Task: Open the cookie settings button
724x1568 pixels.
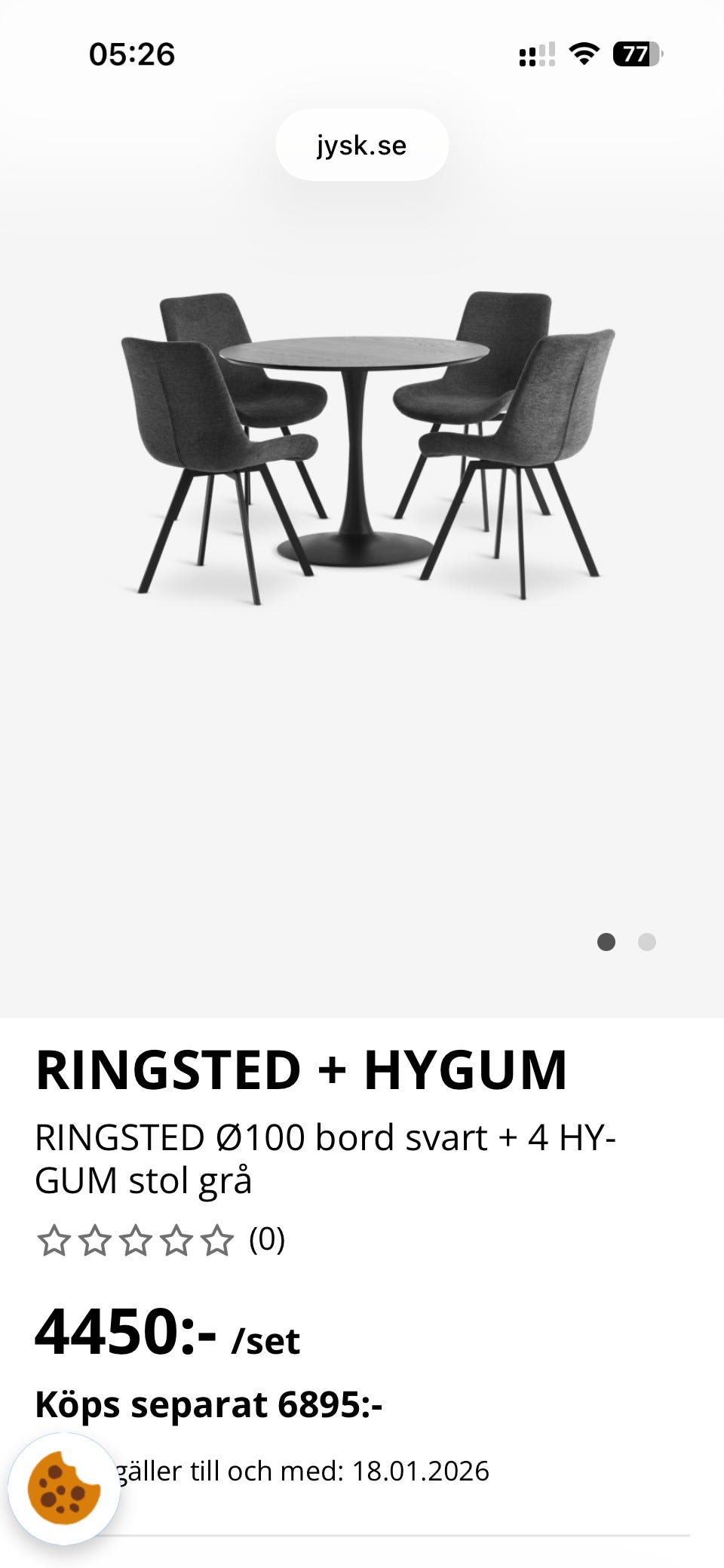Action: (63, 1487)
